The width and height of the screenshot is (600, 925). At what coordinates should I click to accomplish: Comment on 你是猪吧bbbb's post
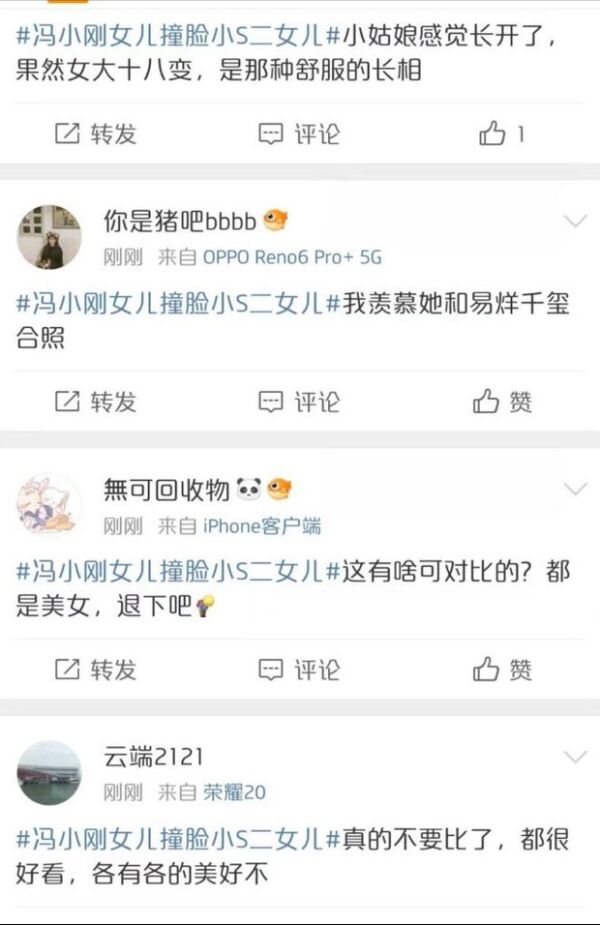coord(299,402)
